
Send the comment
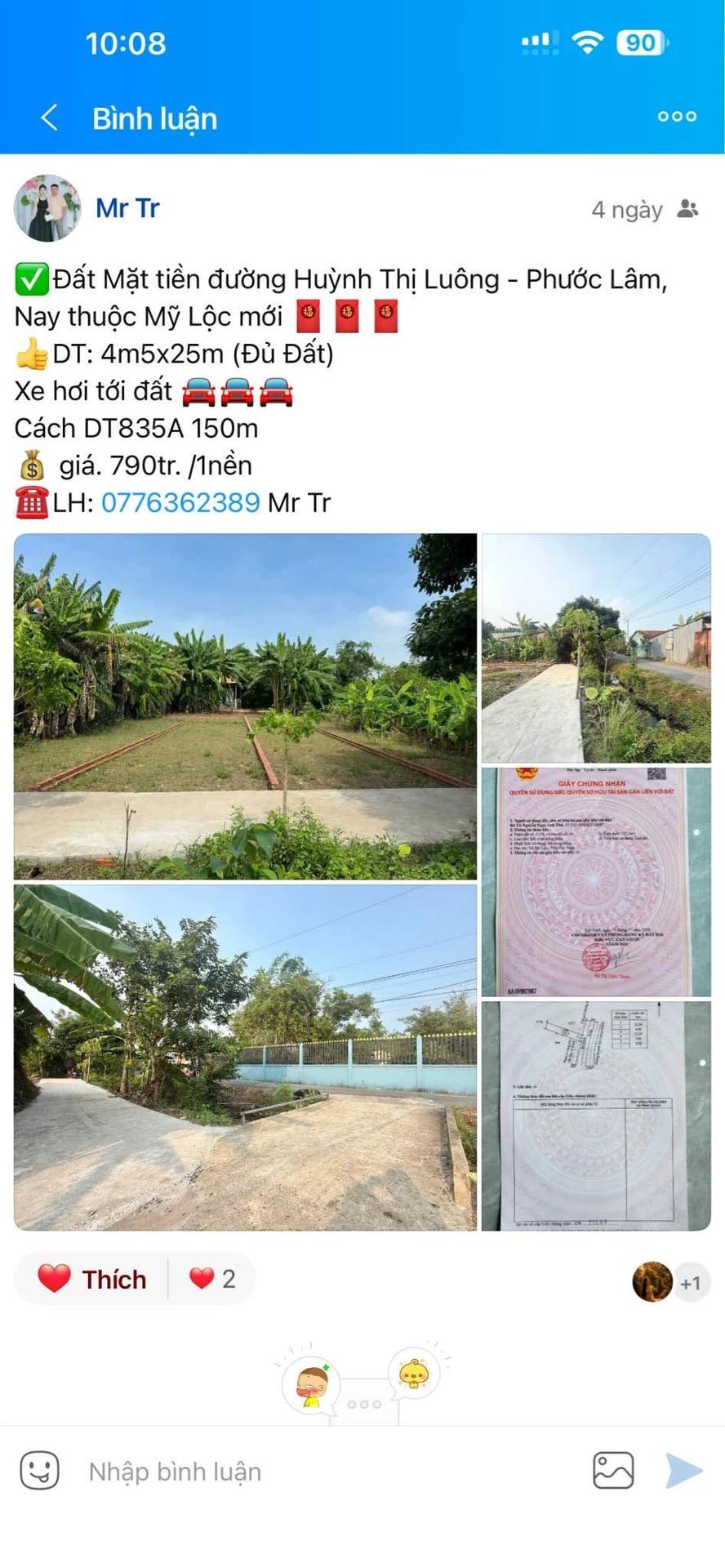683,1471
